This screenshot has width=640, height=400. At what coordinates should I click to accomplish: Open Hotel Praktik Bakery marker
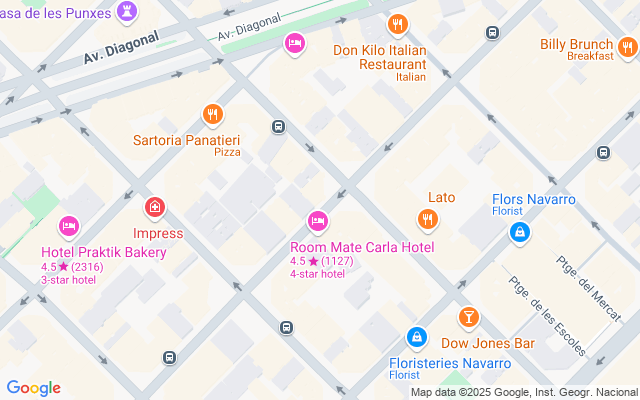click(x=69, y=227)
